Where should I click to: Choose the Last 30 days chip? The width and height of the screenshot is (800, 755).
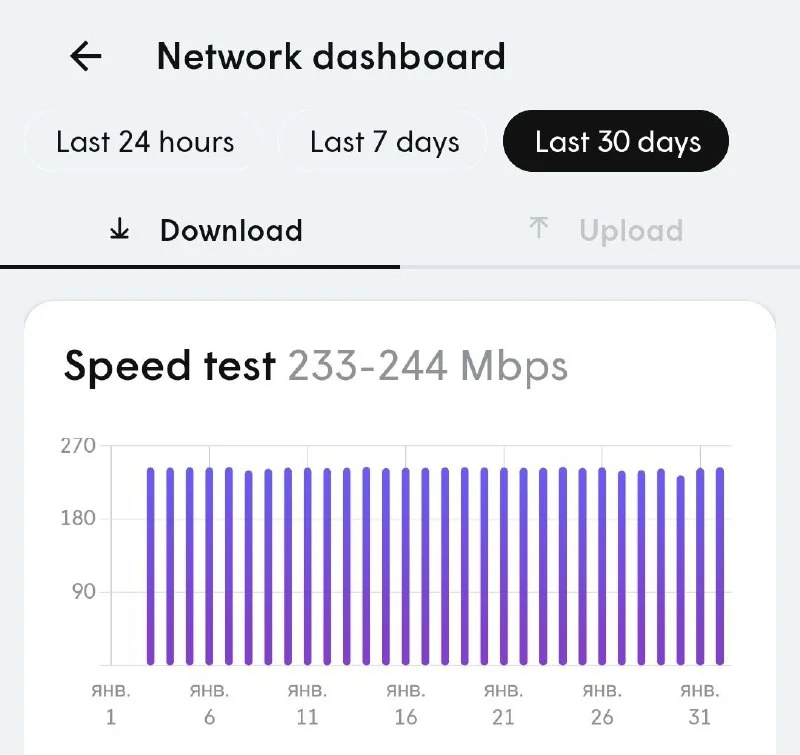click(616, 142)
